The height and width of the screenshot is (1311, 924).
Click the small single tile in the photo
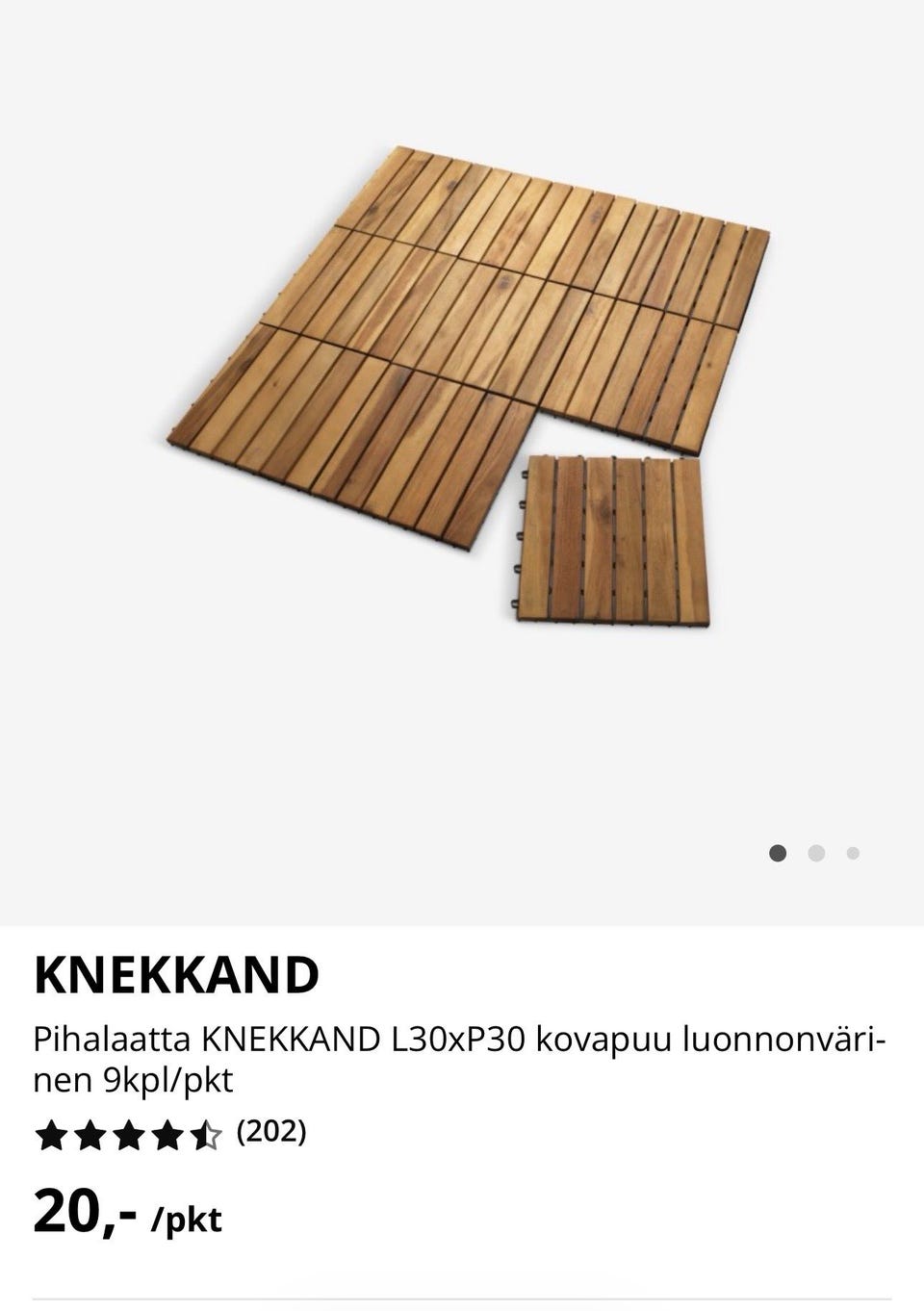click(x=611, y=539)
